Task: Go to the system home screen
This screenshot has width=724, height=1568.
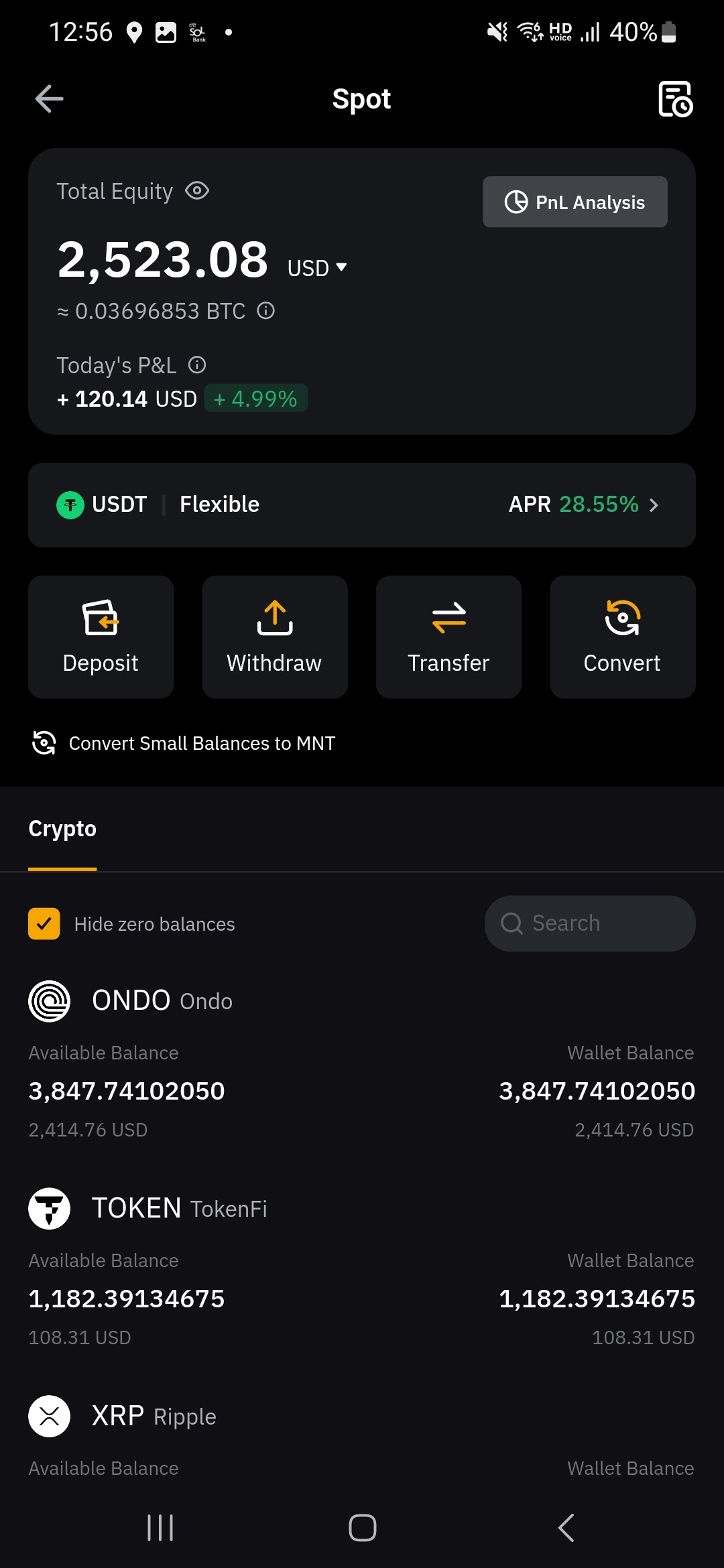Action: pyautogui.click(x=362, y=1528)
